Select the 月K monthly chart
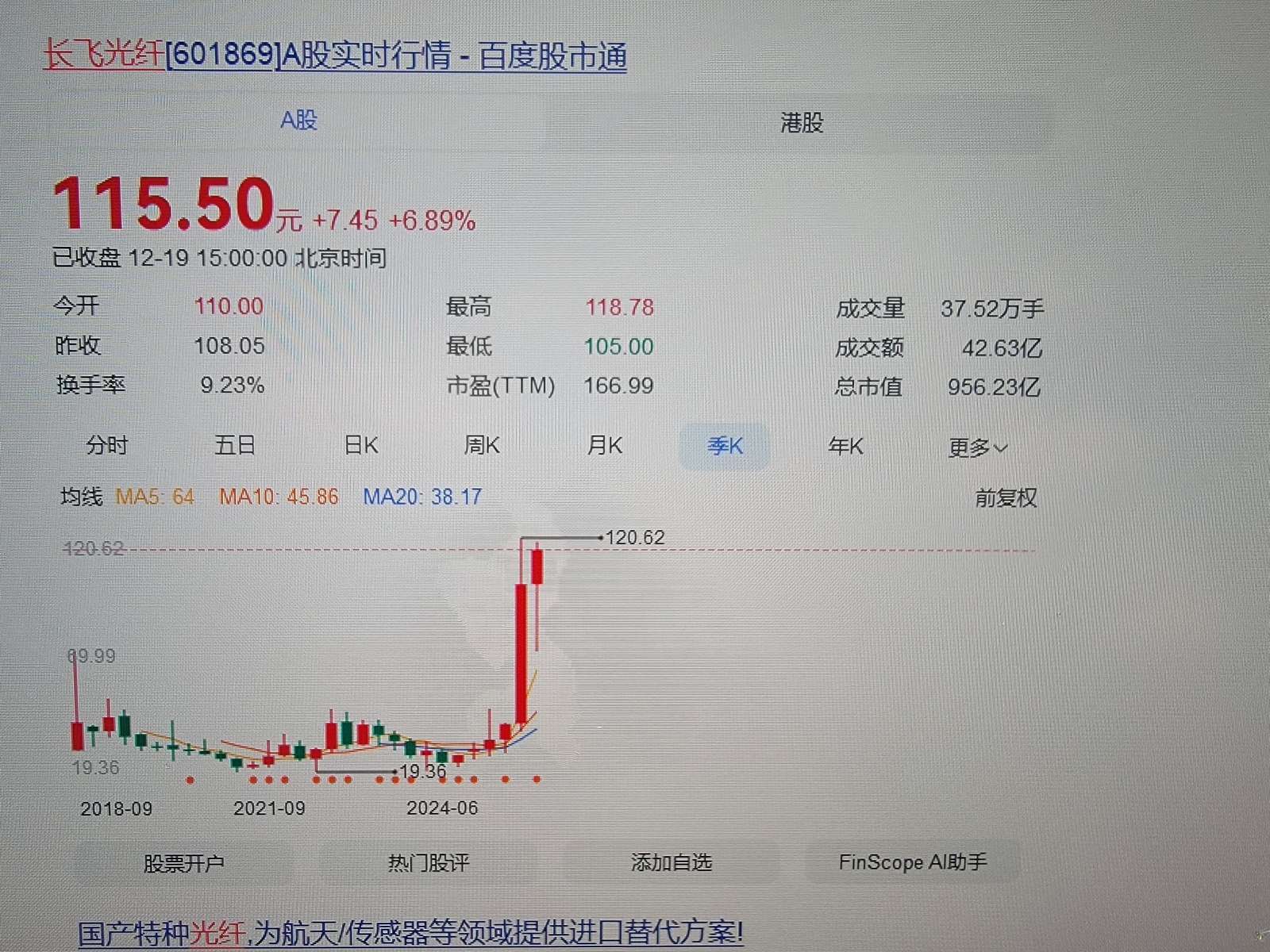1270x952 pixels. coord(605,446)
